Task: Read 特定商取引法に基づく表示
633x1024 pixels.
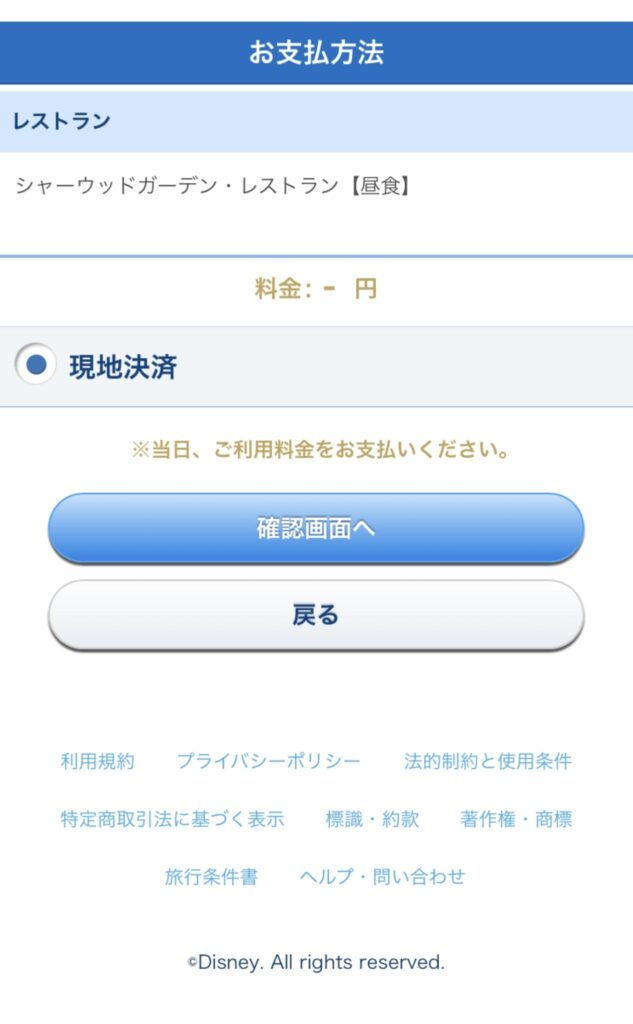Action: pyautogui.click(x=172, y=819)
